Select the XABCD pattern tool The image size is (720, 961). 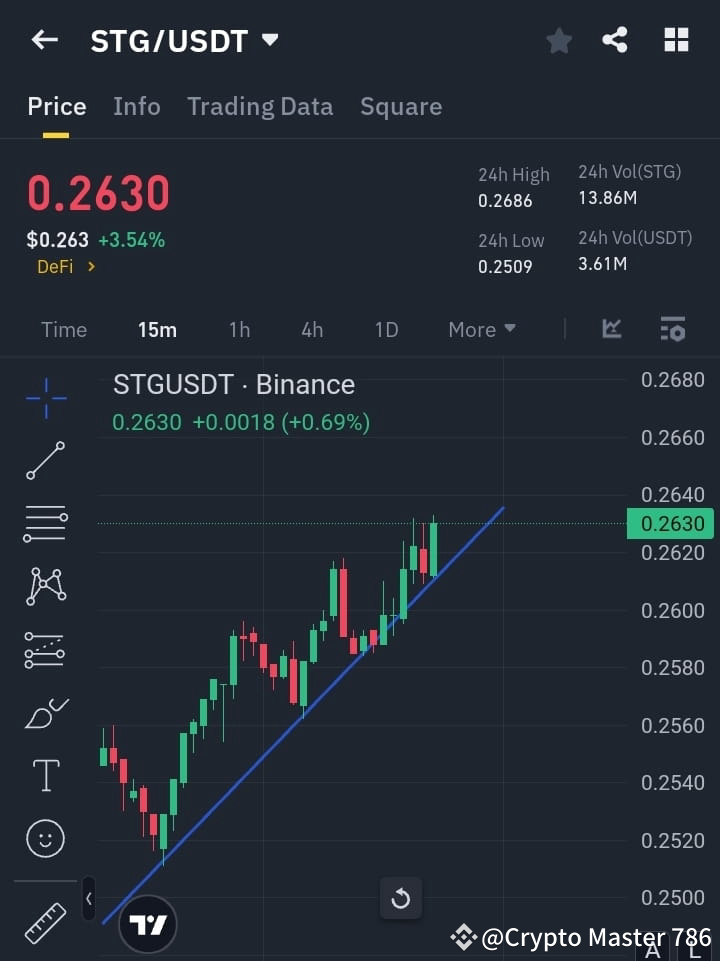click(x=44, y=587)
